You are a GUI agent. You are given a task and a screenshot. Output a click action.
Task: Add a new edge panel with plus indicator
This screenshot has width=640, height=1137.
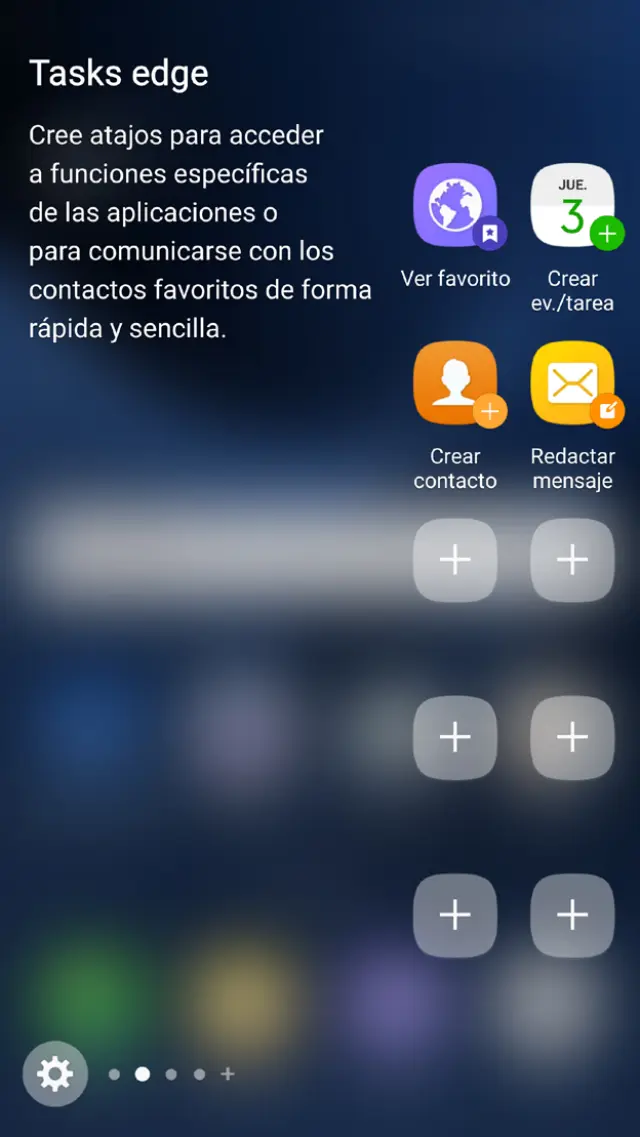pyautogui.click(x=228, y=1074)
